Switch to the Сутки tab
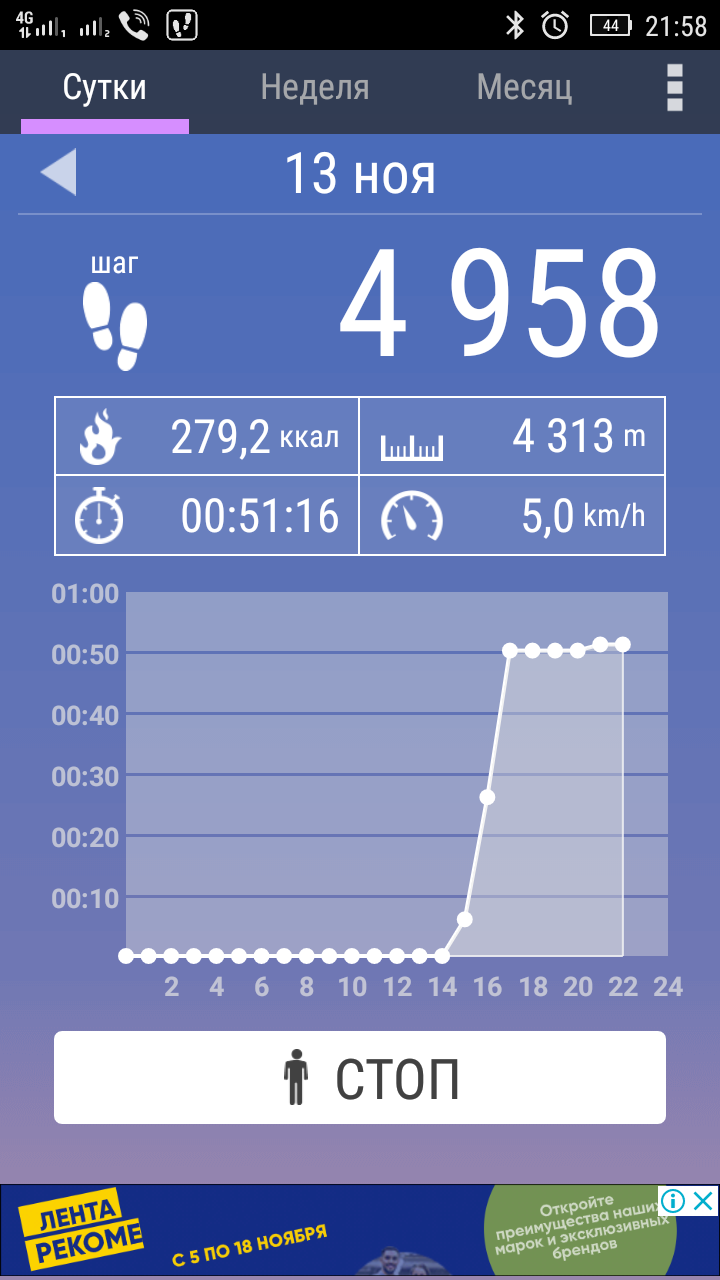 pyautogui.click(x=104, y=89)
